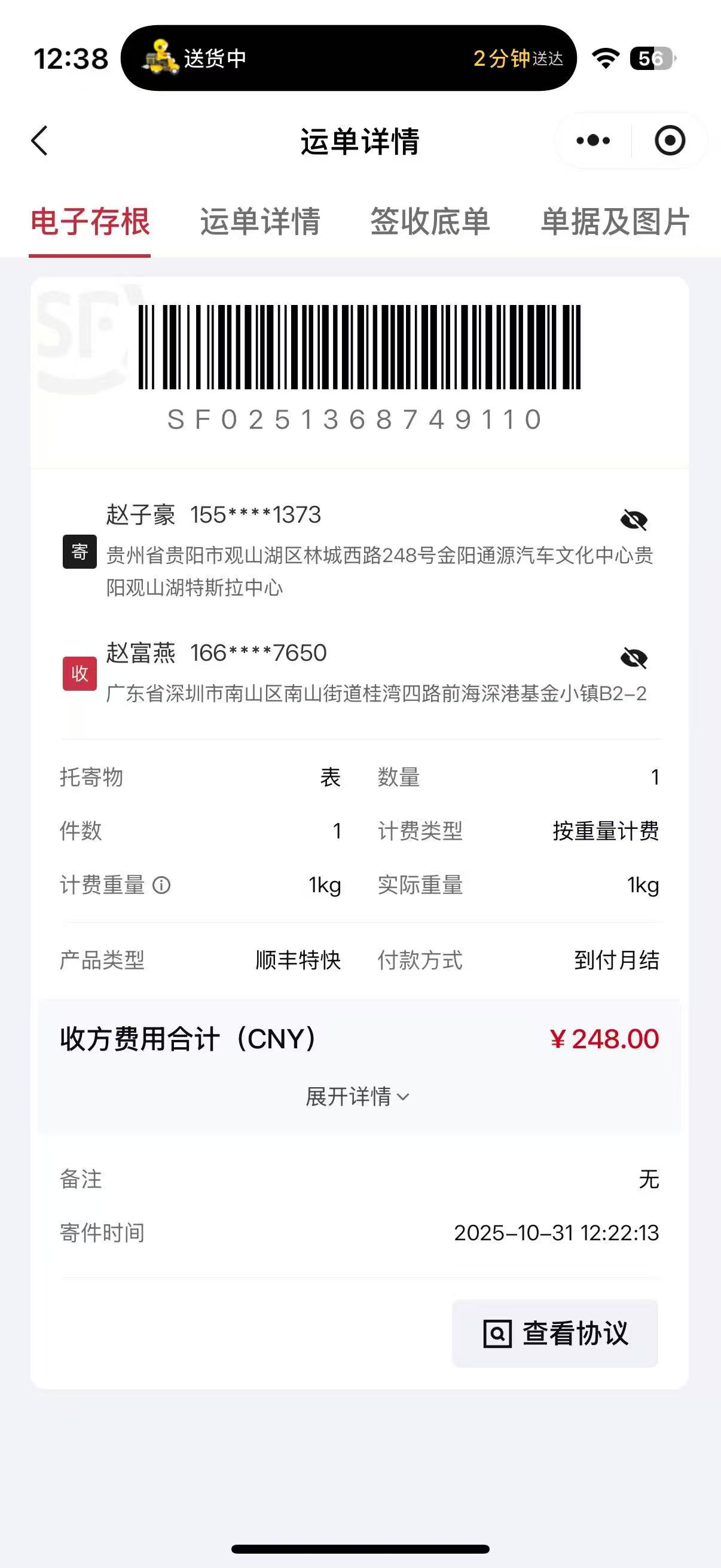Image resolution: width=721 pixels, height=1568 pixels.
Task: Close the mini program with the circle button
Action: (669, 141)
